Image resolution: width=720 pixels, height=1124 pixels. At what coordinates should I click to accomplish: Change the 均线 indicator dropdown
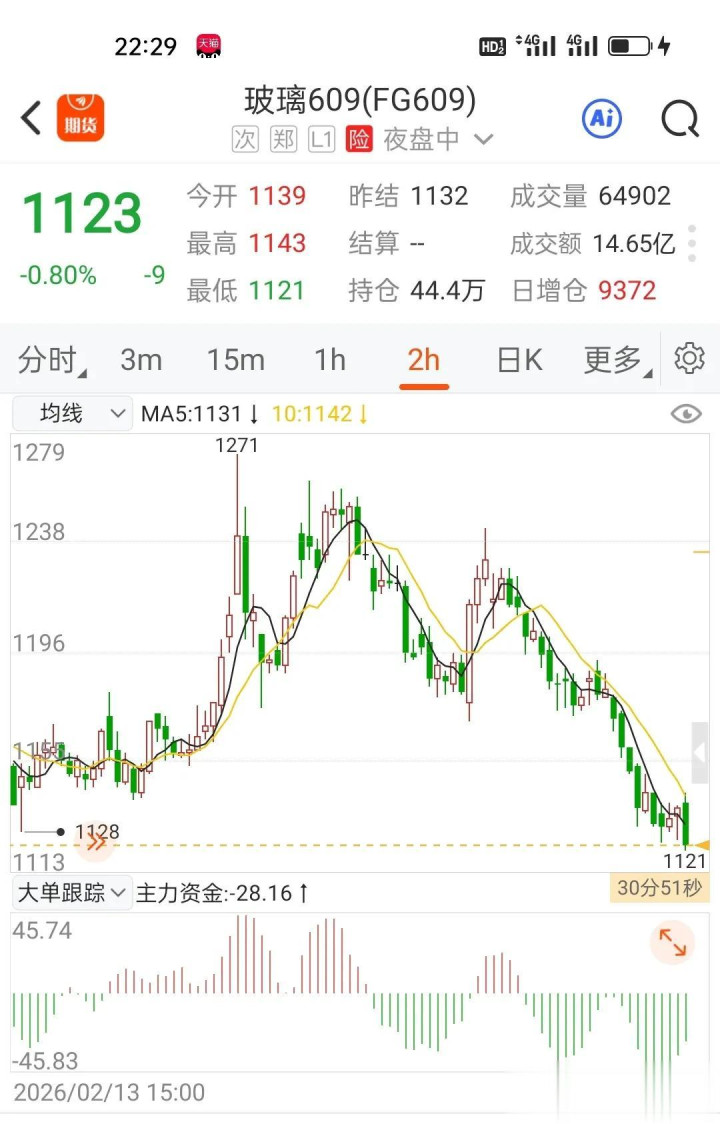(x=72, y=413)
